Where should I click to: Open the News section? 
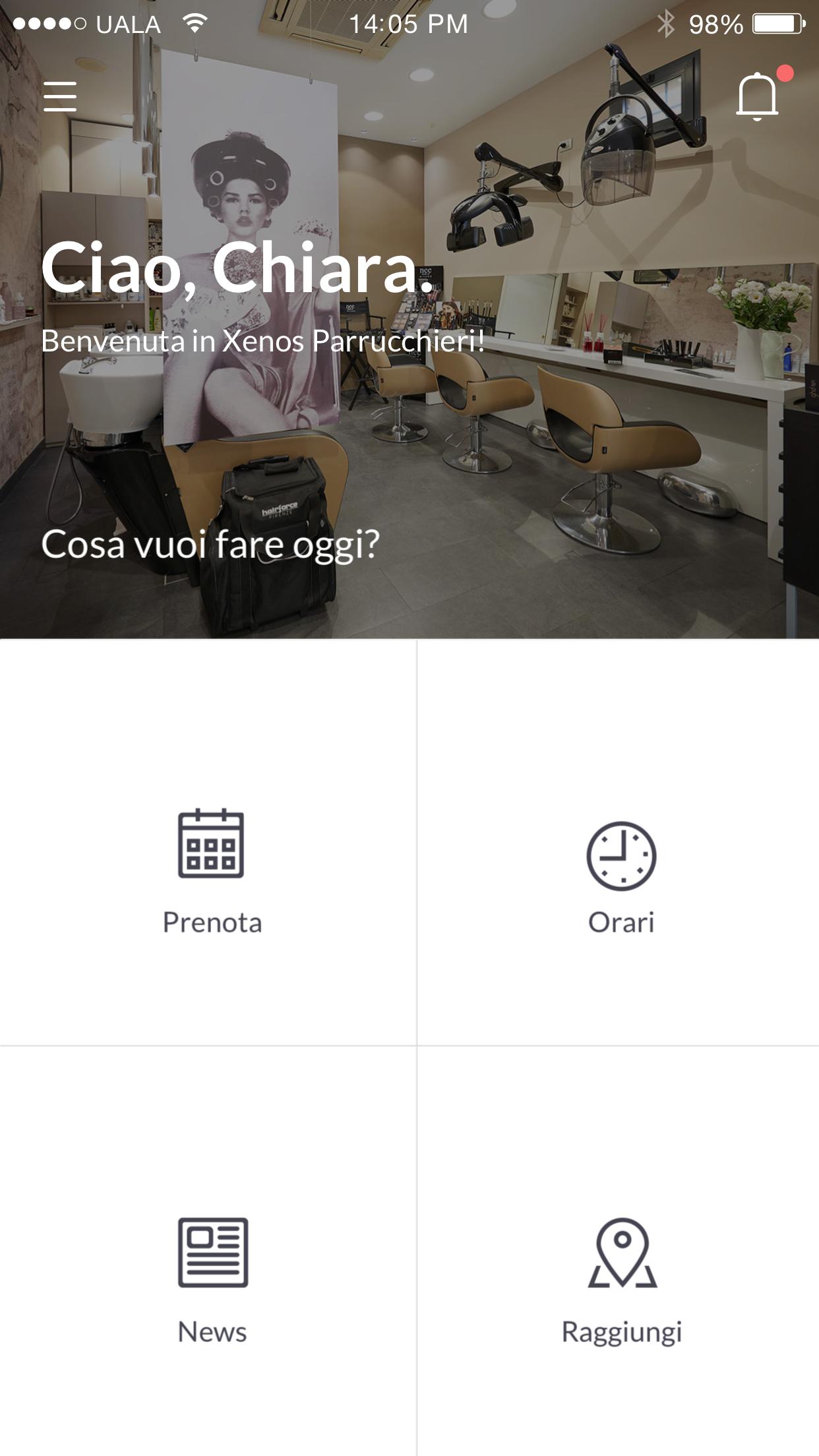coord(212,1281)
